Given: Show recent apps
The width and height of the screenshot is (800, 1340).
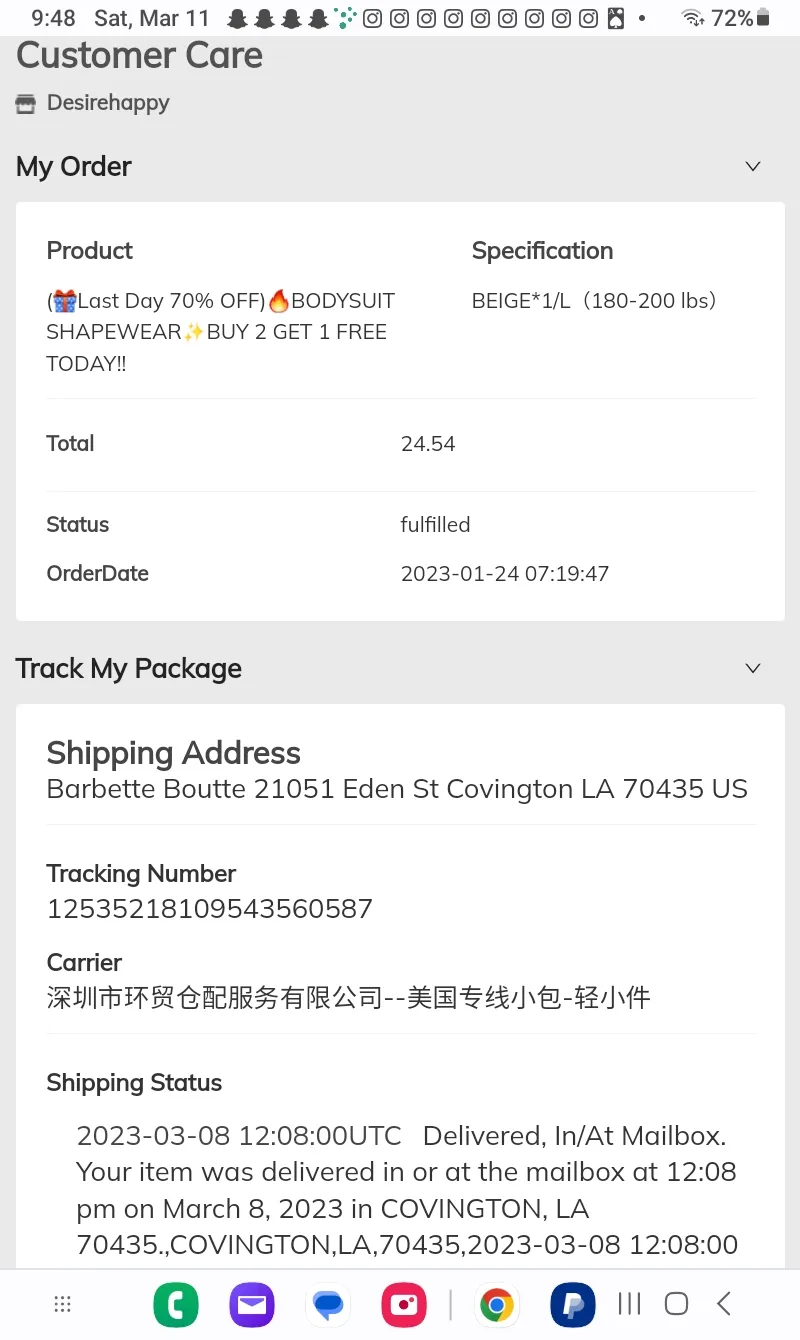Looking at the screenshot, I should coord(629,1304).
